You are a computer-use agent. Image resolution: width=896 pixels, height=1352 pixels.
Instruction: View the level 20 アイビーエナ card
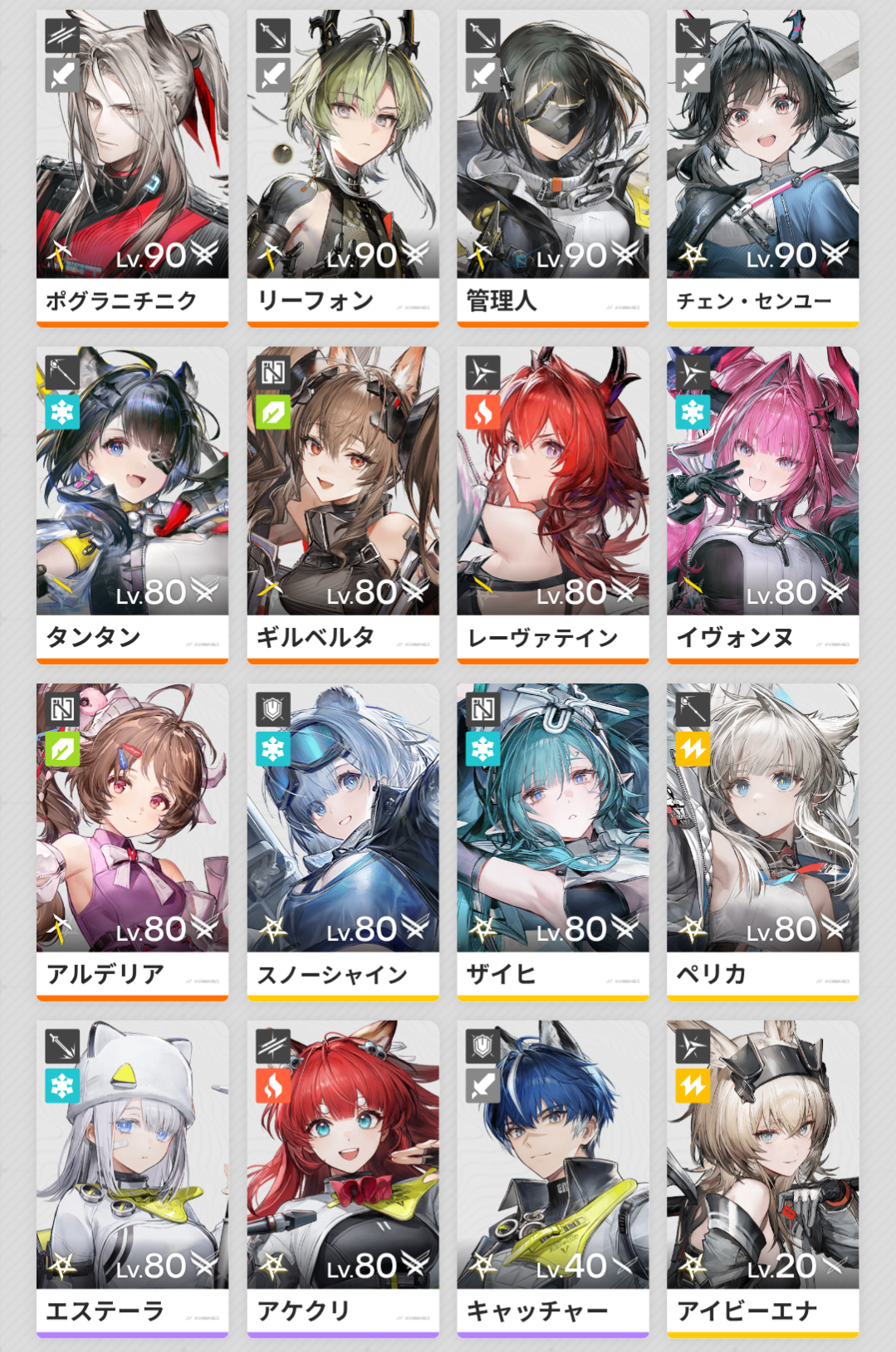pos(762,1177)
